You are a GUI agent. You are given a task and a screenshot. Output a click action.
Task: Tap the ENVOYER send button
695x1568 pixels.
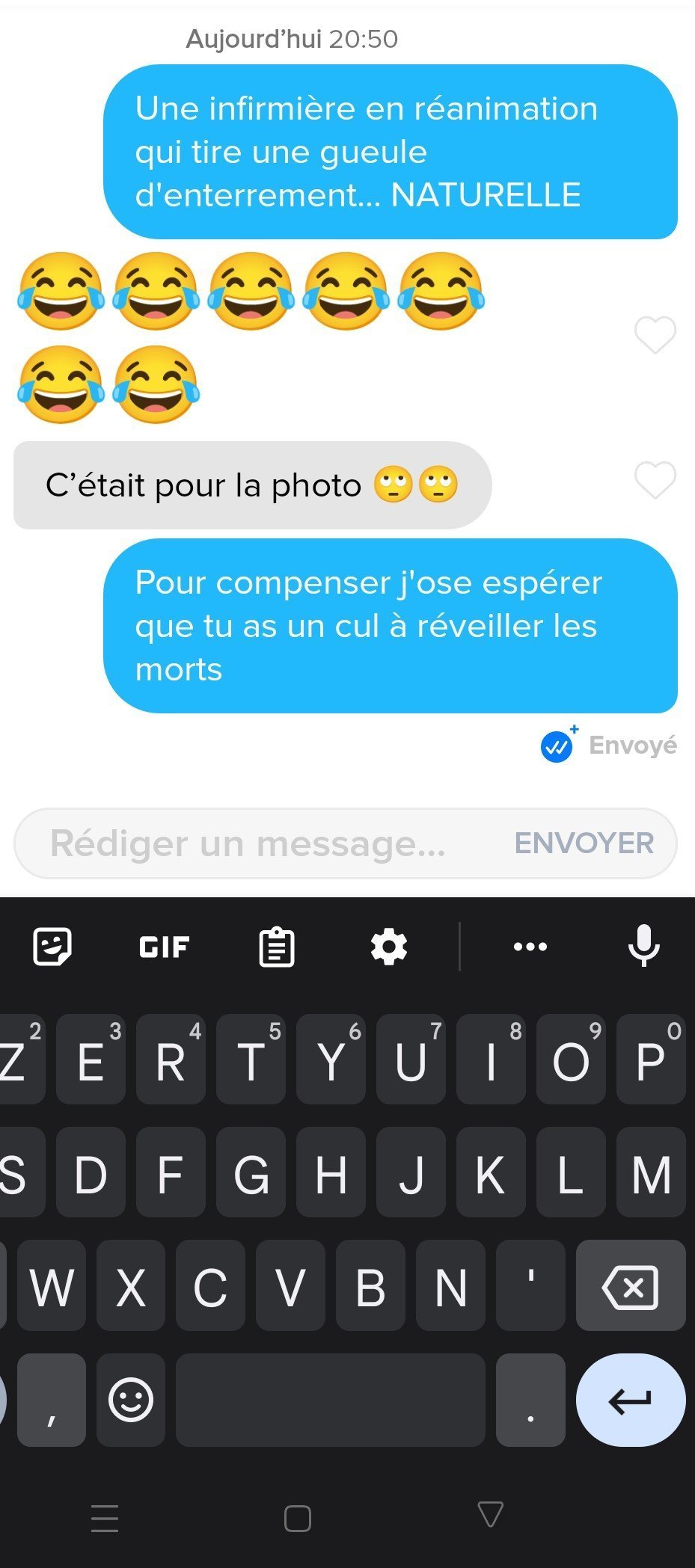pyautogui.click(x=584, y=843)
